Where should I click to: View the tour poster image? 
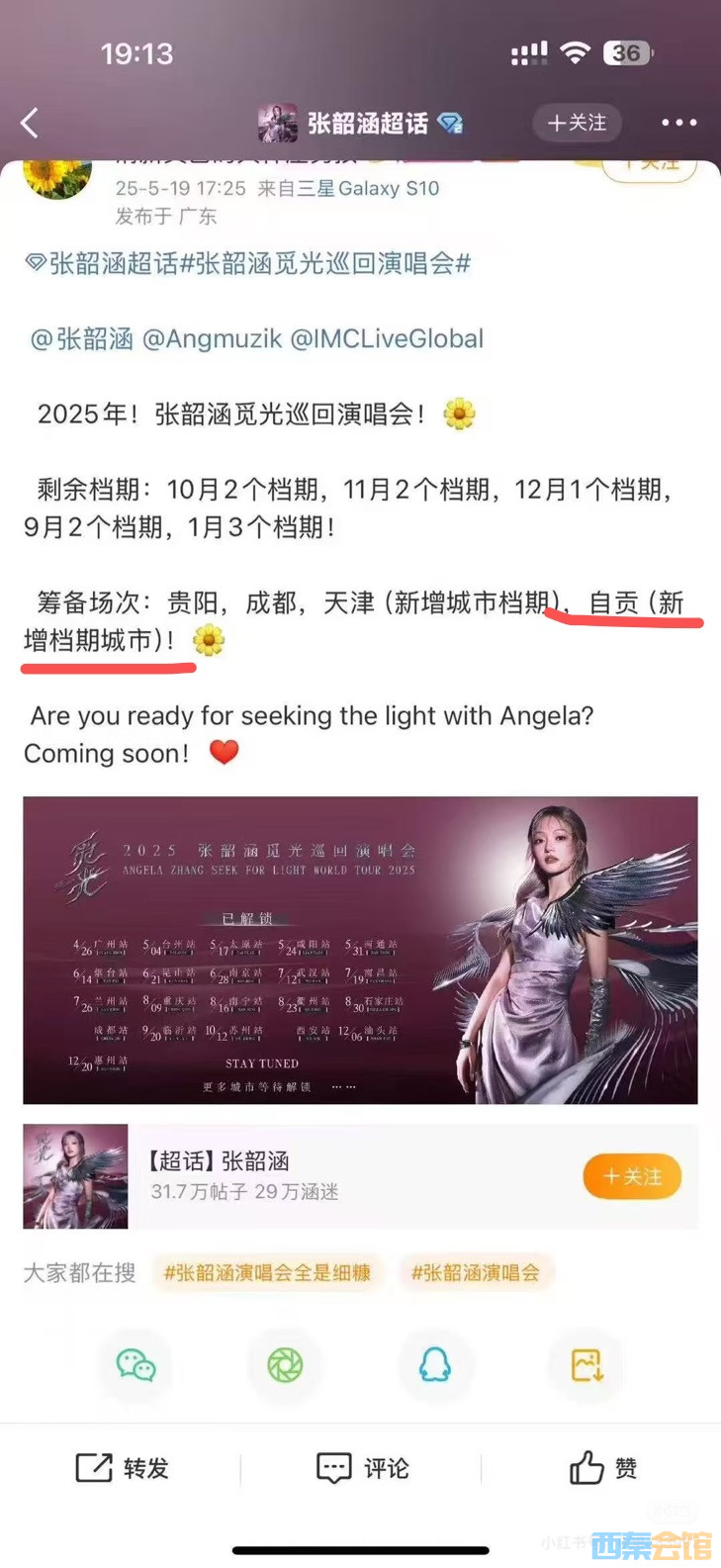click(360, 950)
